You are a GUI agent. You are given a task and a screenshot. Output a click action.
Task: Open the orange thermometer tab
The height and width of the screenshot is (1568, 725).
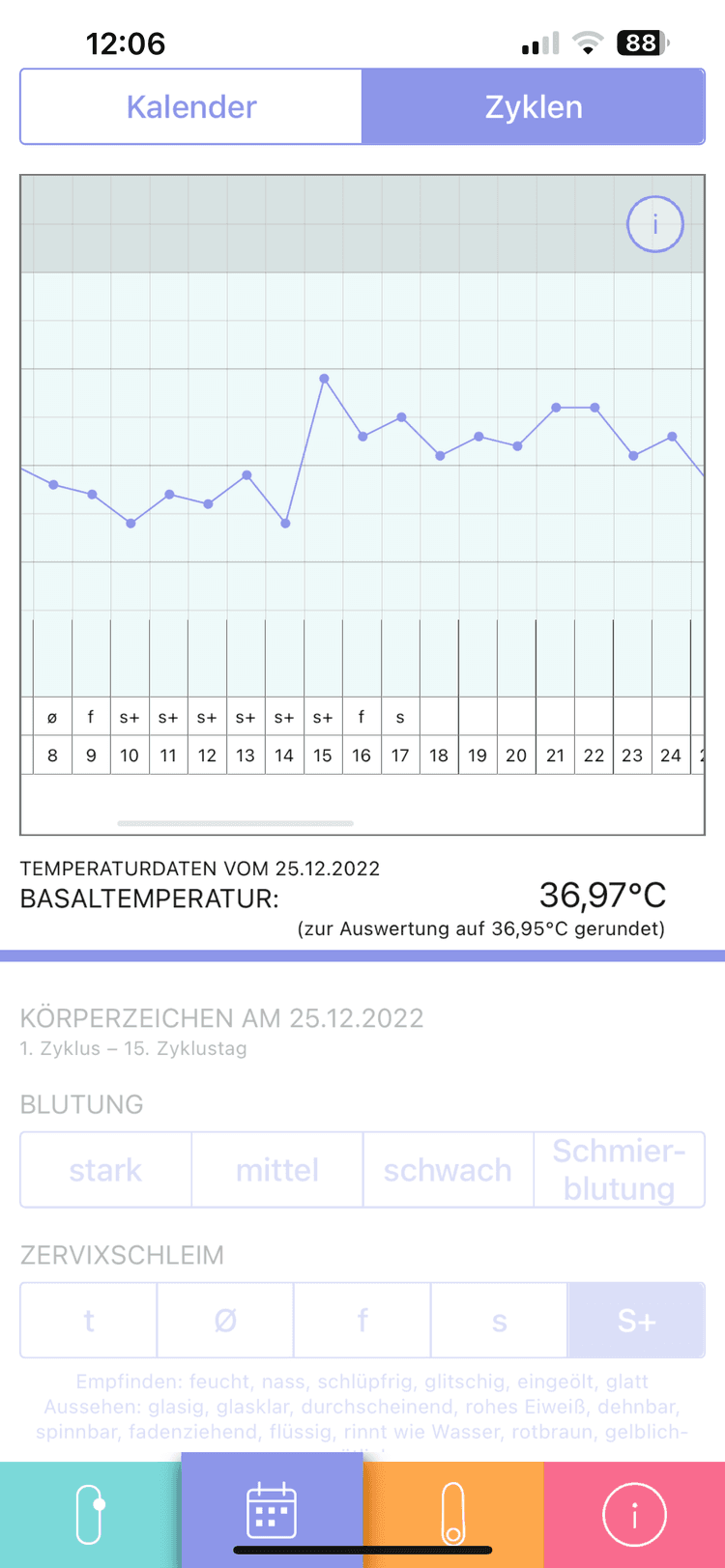(x=453, y=1514)
